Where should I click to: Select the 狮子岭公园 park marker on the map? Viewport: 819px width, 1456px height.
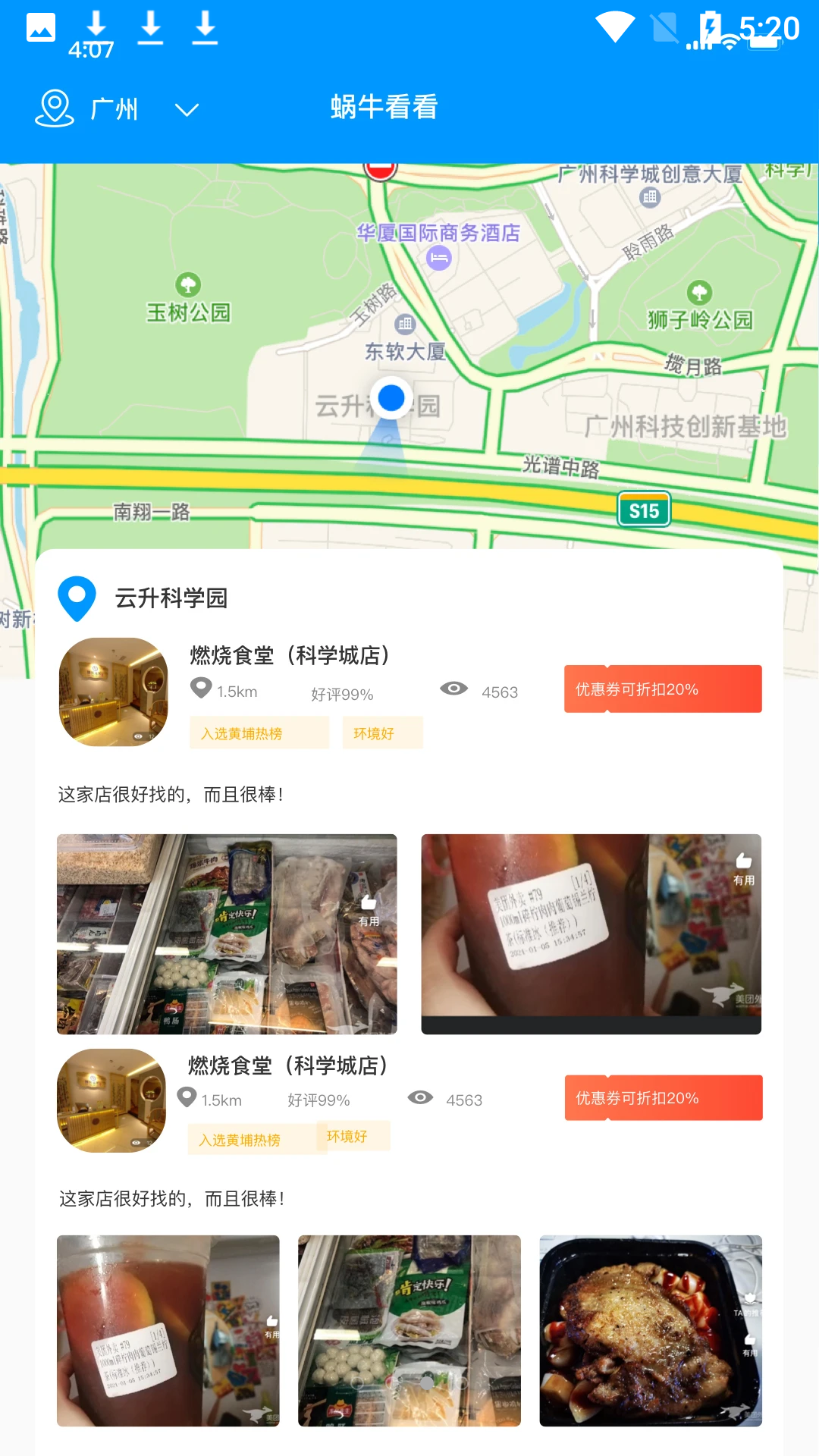click(699, 292)
